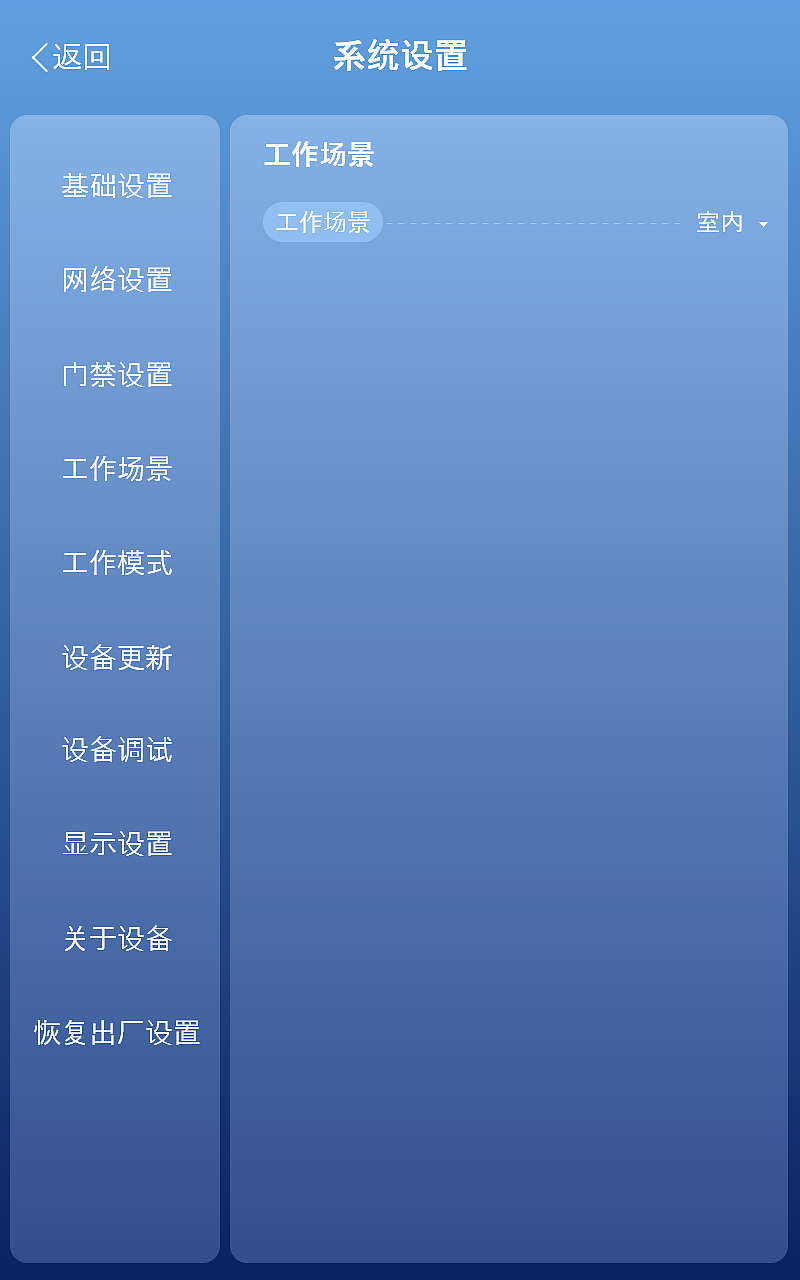Click the 系统设置 title

[x=398, y=57]
